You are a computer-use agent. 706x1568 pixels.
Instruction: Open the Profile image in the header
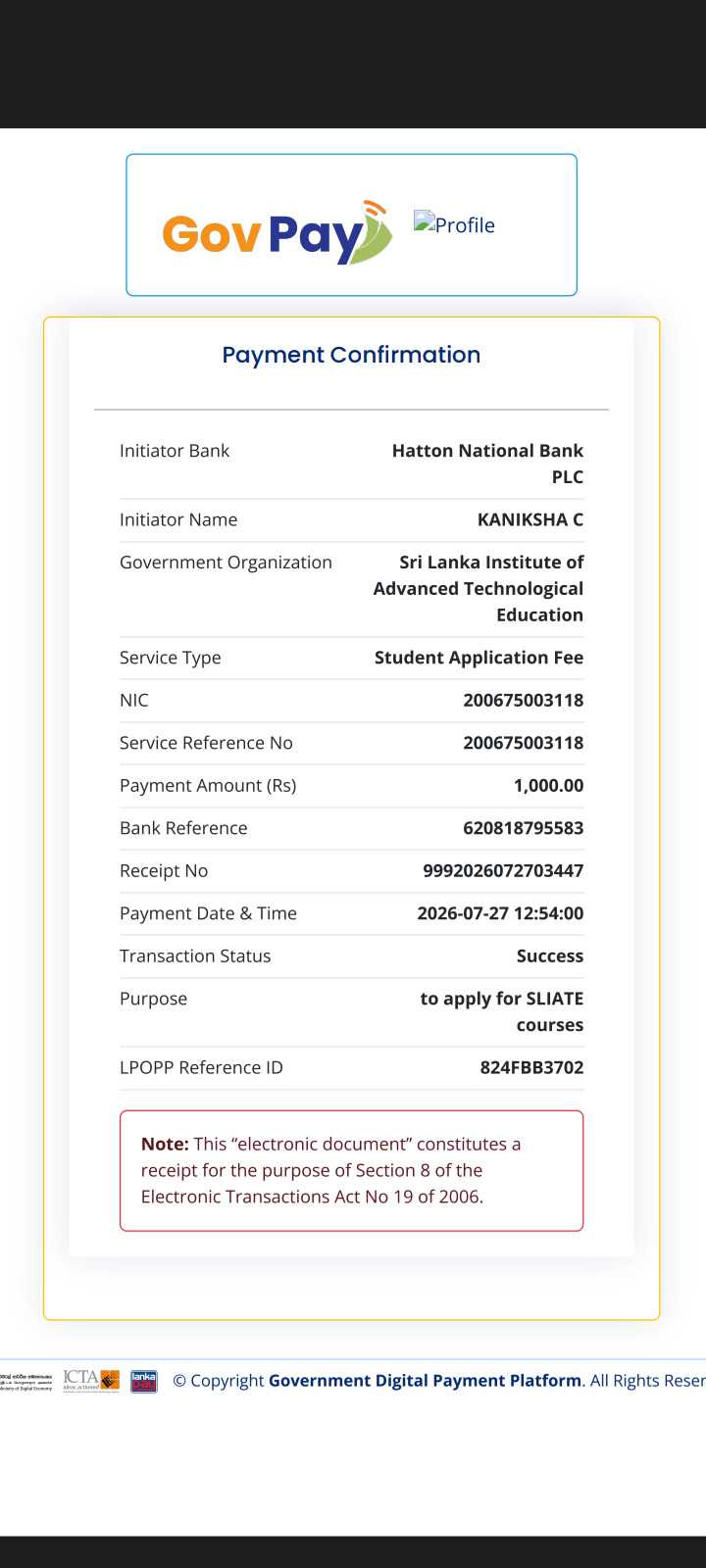454,224
